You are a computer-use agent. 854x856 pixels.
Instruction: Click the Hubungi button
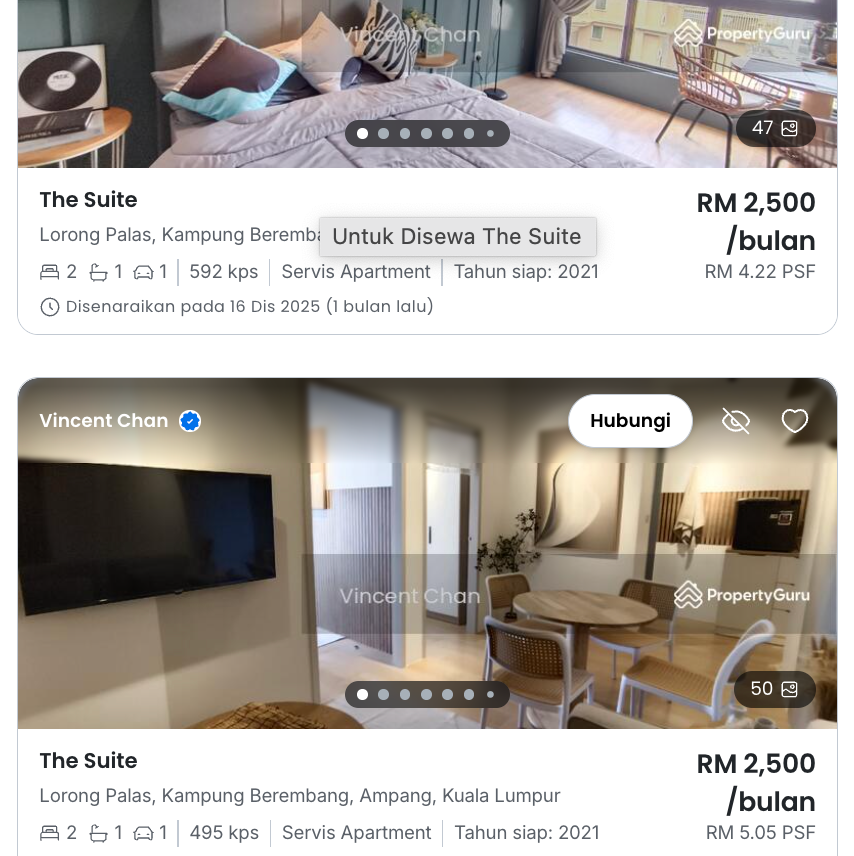[630, 421]
